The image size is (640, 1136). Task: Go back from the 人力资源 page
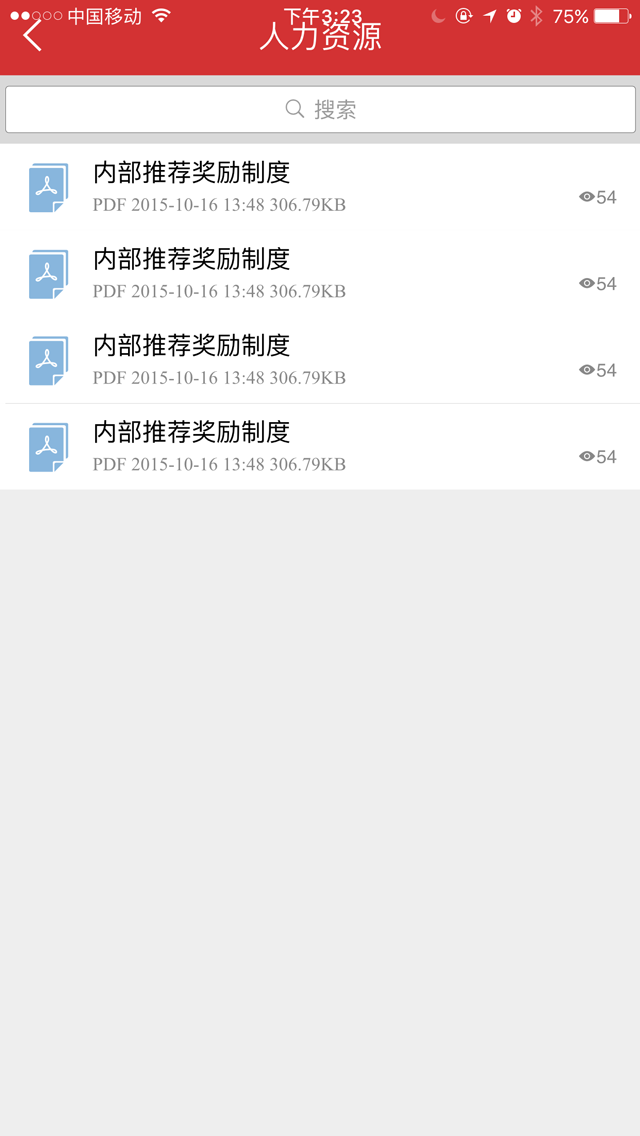[x=33, y=36]
